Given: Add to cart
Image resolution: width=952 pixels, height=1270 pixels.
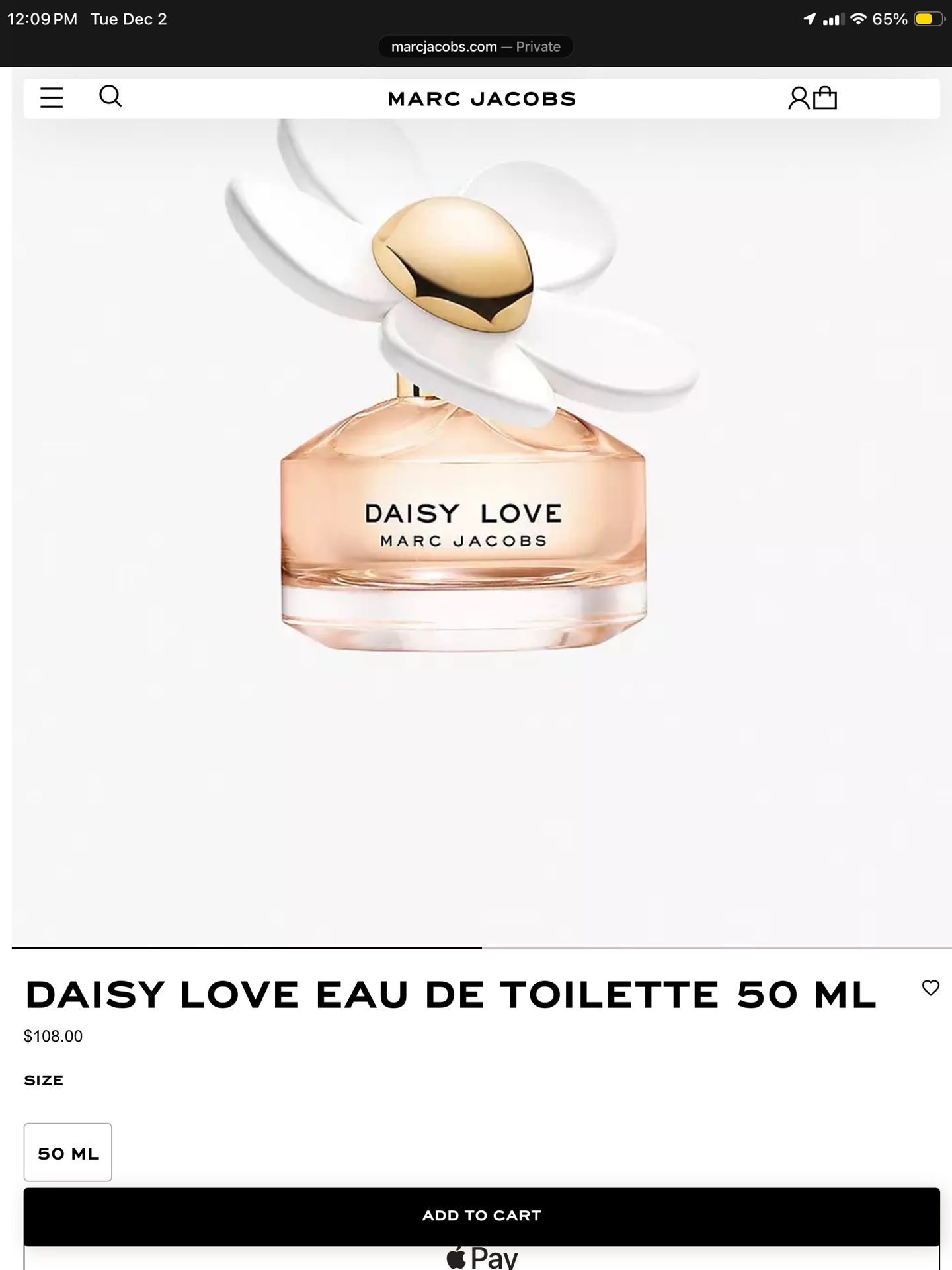Looking at the screenshot, I should (x=481, y=1216).
